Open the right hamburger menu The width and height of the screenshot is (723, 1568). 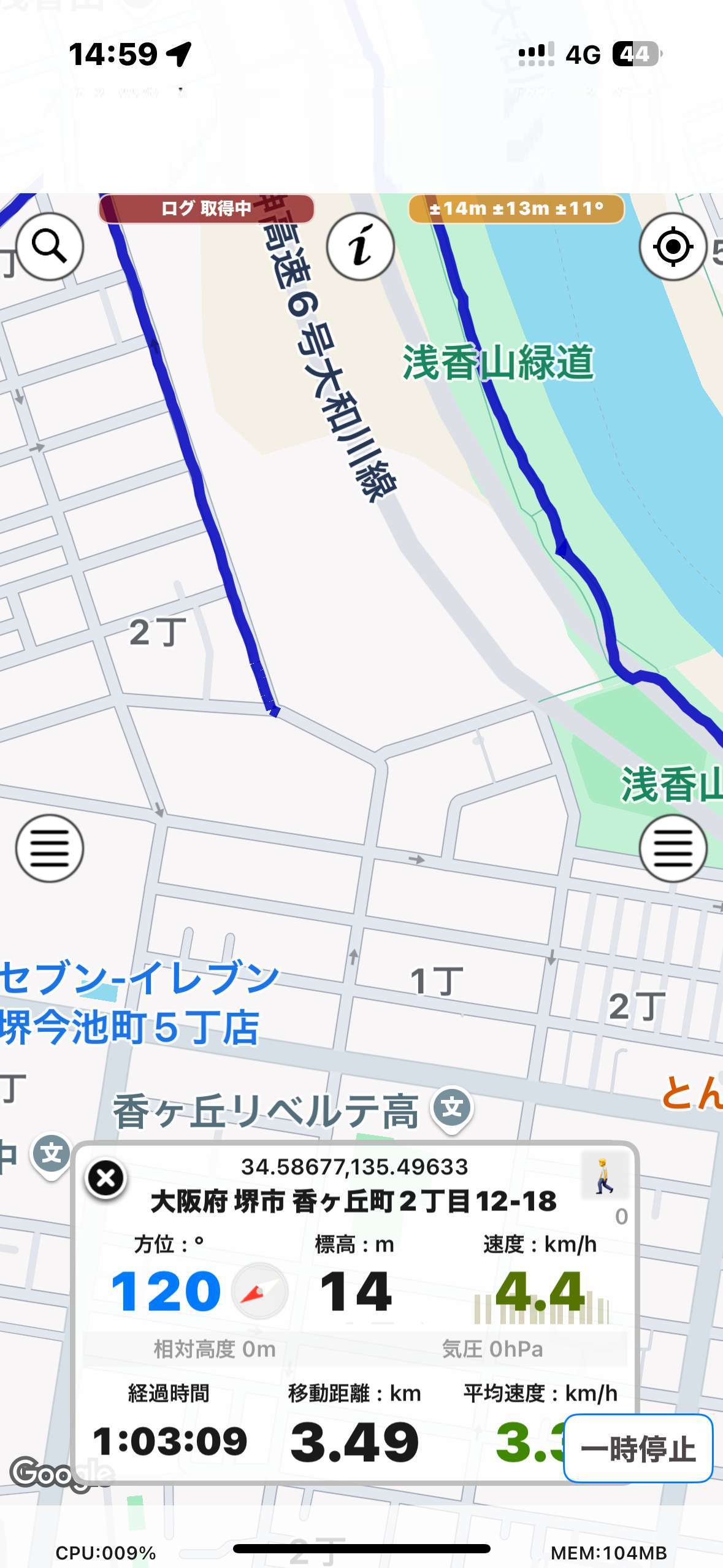click(673, 848)
